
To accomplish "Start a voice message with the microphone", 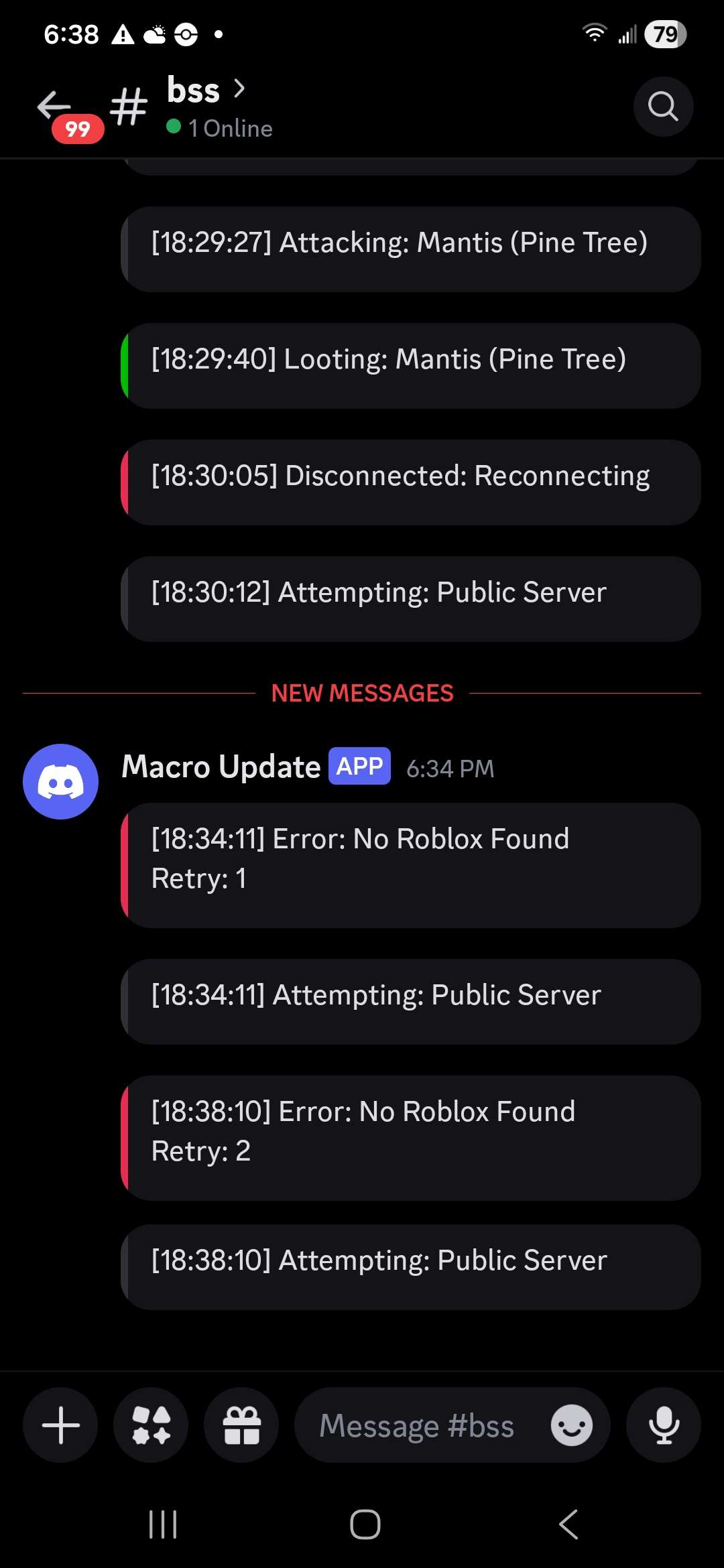I will (663, 1425).
